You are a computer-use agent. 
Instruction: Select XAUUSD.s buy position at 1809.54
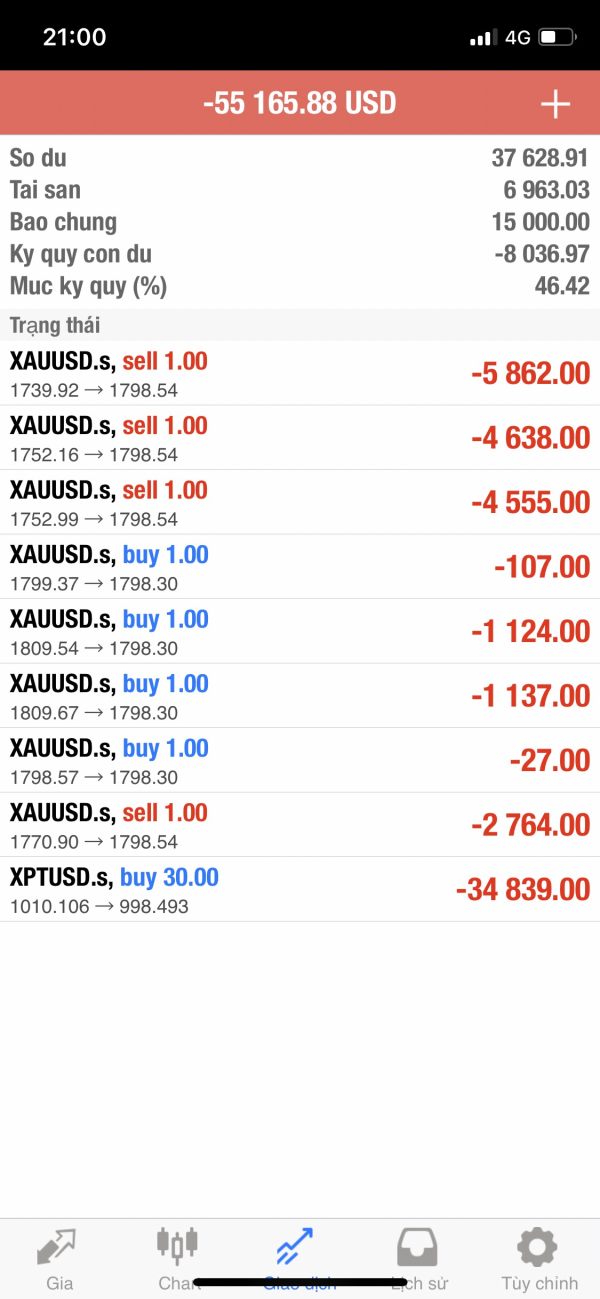[x=300, y=631]
